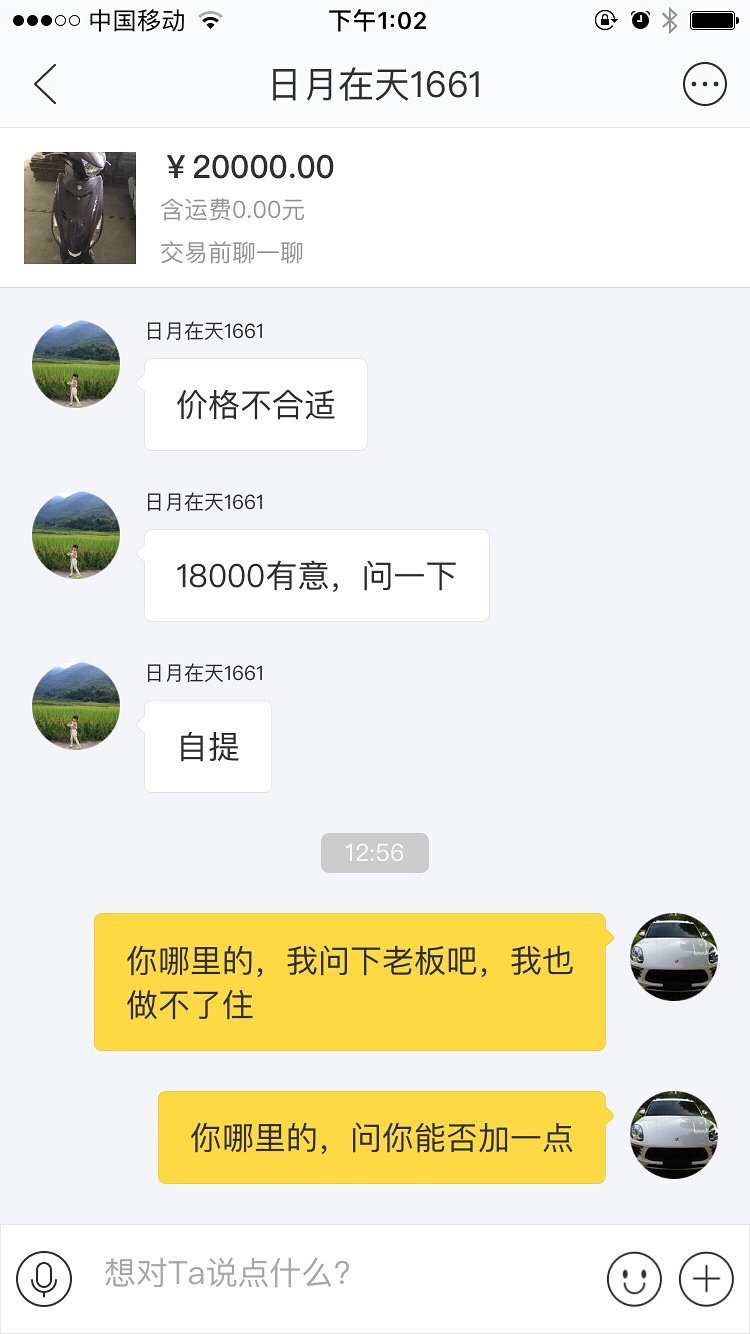Tap the voice input microphone icon
The height and width of the screenshot is (1334, 750).
[44, 1277]
